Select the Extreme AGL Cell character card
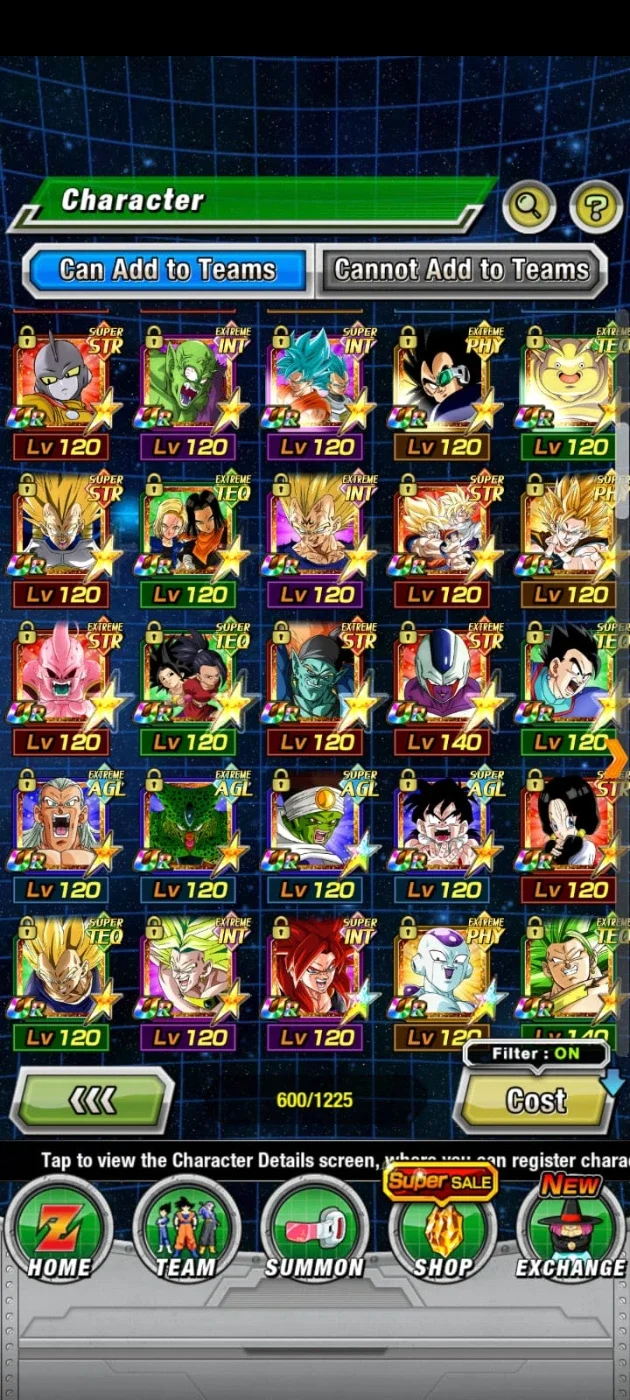The height and width of the screenshot is (1400, 630). (x=188, y=836)
